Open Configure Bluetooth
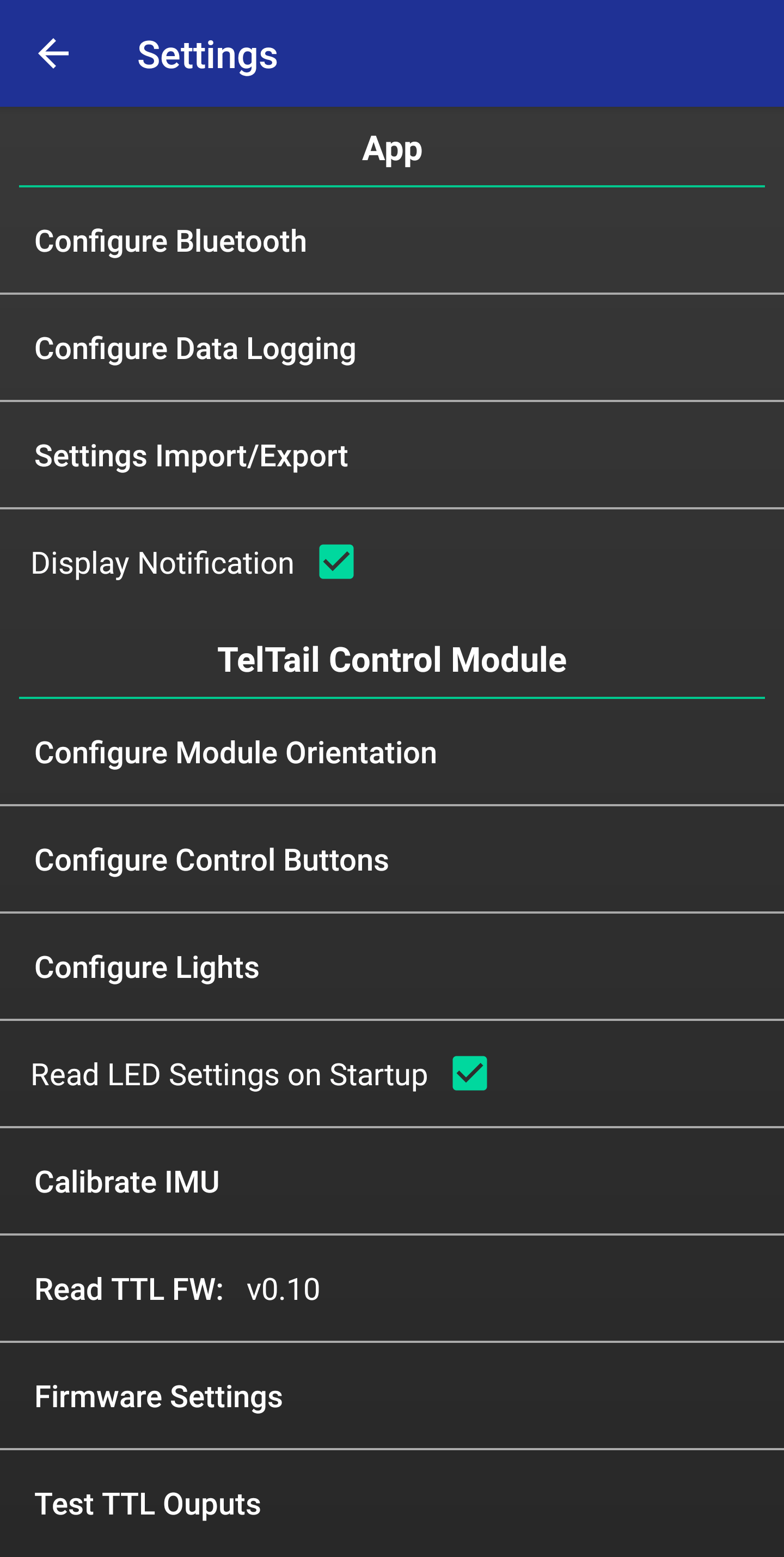Viewport: 784px width, 1557px height. [171, 241]
